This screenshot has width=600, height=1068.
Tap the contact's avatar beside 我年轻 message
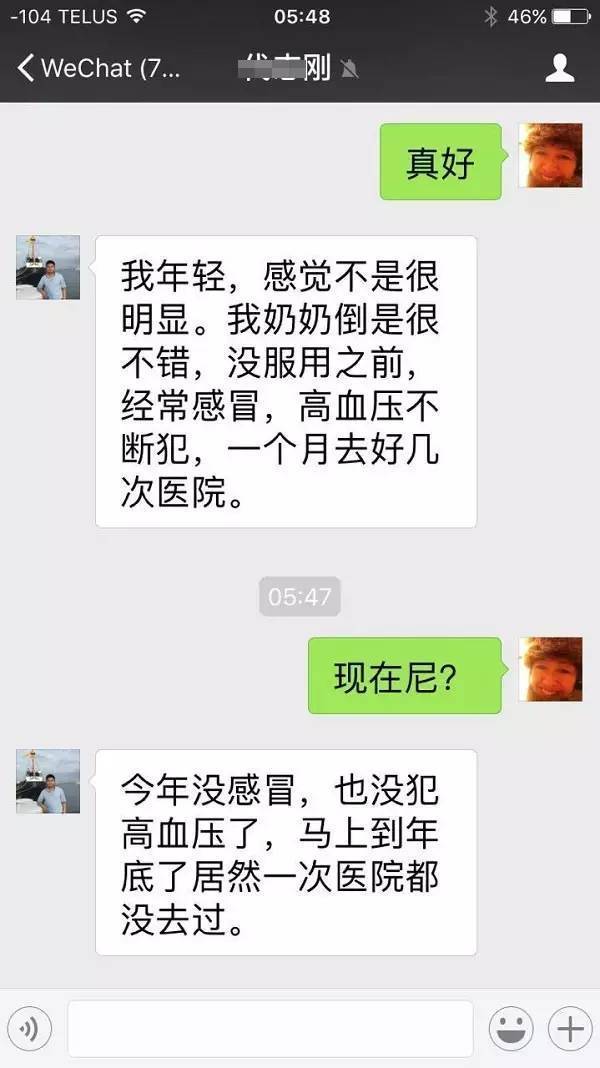tap(47, 268)
